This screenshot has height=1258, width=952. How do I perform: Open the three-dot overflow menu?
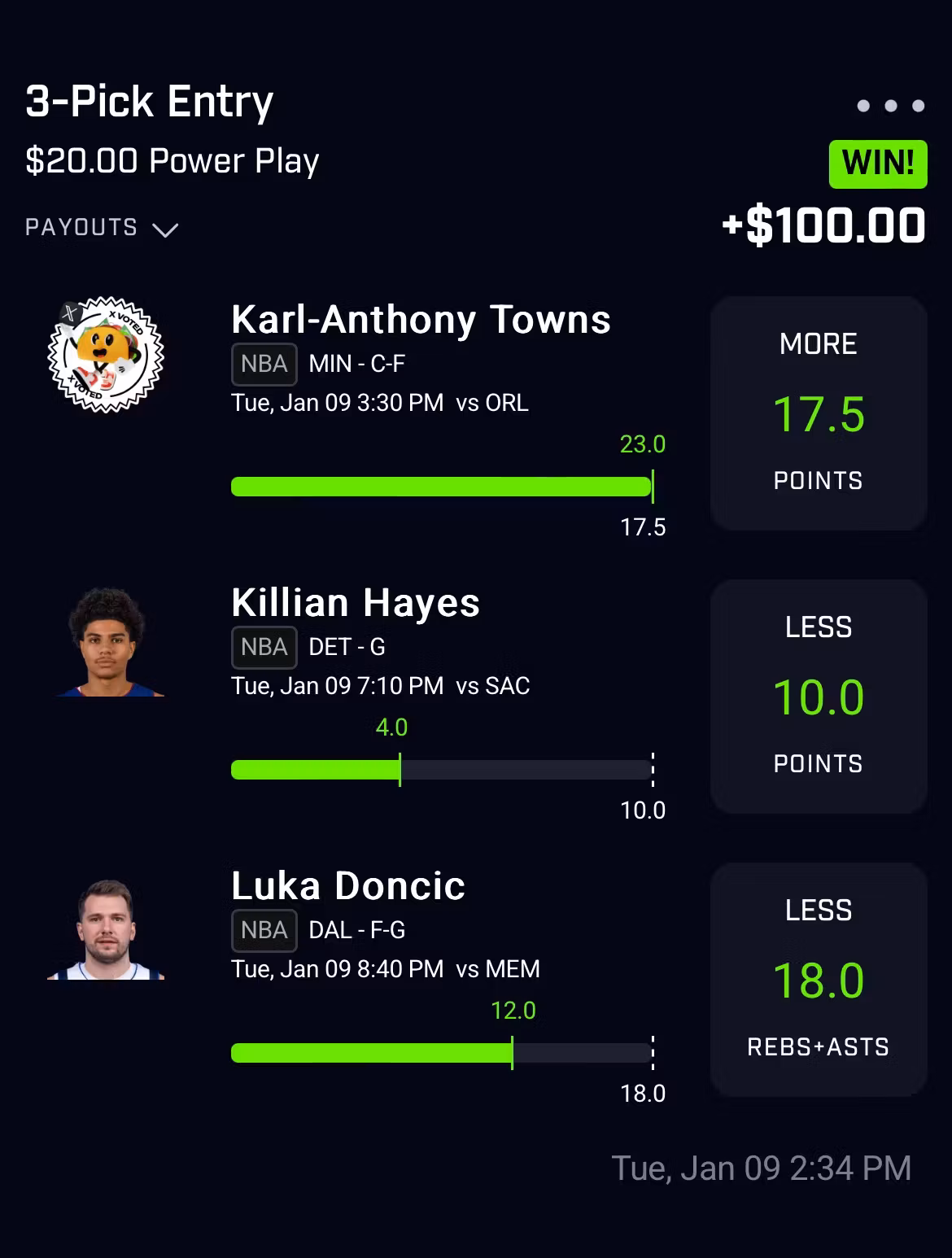tap(890, 106)
